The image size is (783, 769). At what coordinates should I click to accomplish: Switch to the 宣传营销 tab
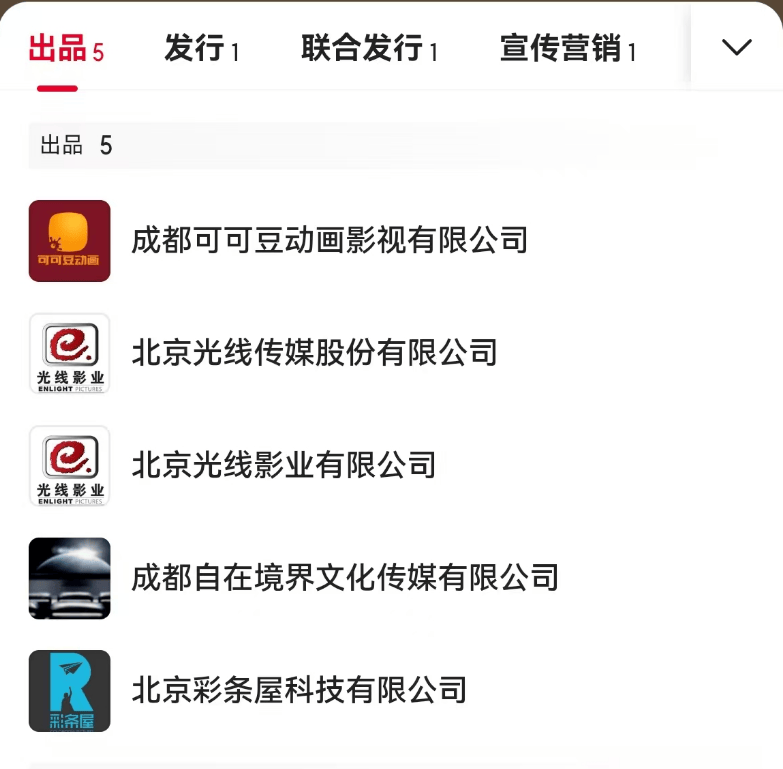point(568,48)
